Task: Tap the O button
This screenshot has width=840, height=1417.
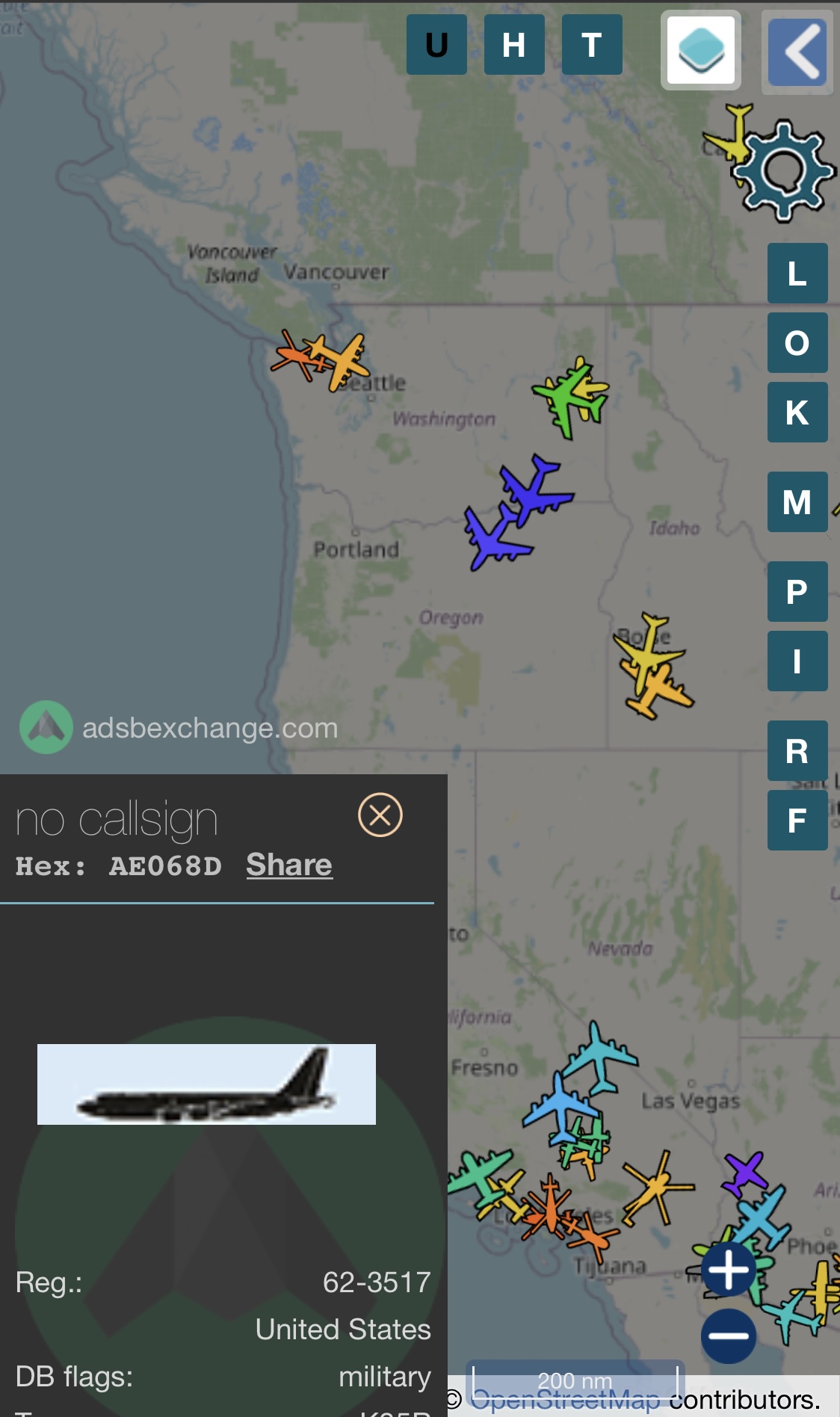Action: pyautogui.click(x=797, y=343)
